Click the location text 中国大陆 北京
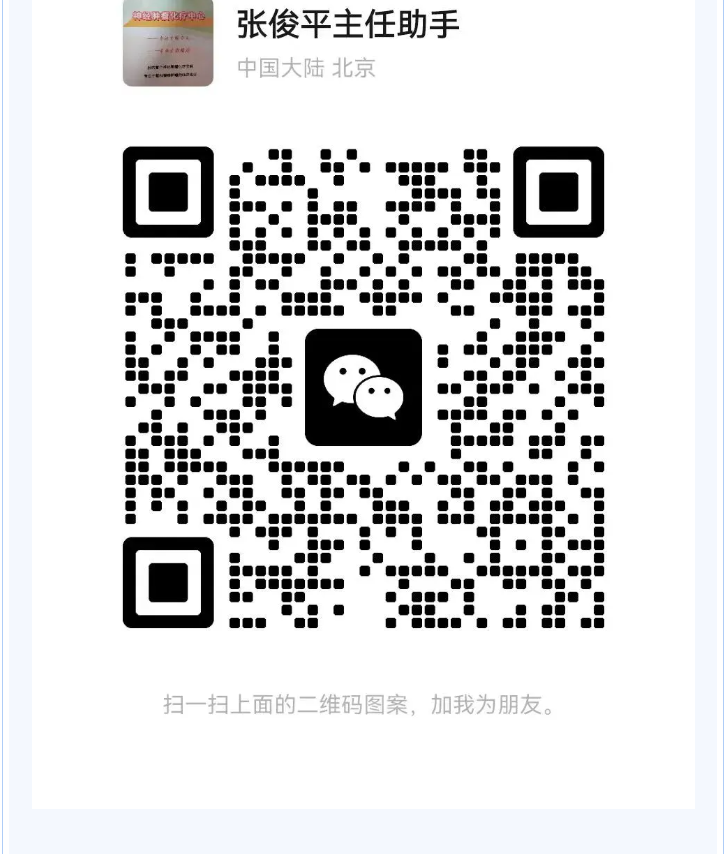 pos(306,68)
